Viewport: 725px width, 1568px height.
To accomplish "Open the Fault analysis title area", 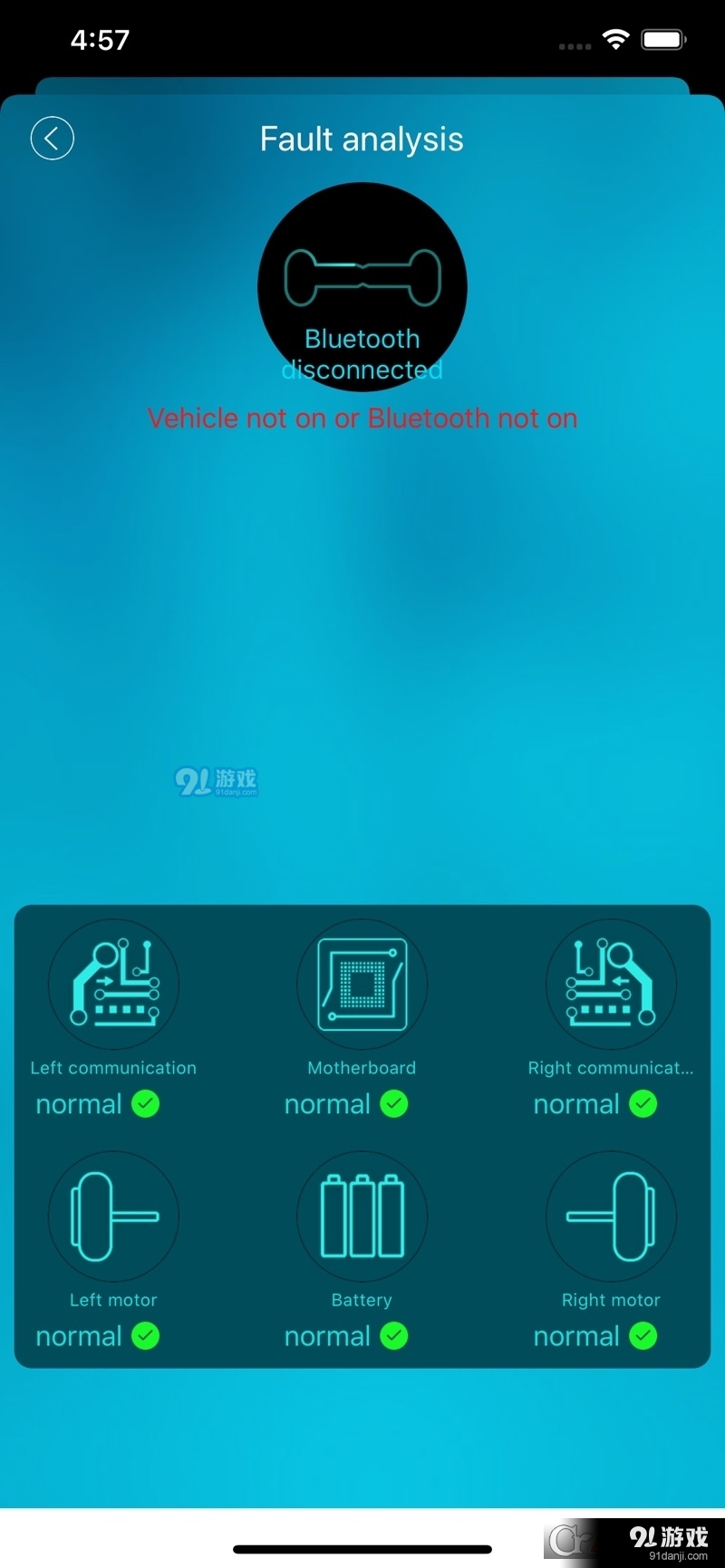I will point(362,138).
